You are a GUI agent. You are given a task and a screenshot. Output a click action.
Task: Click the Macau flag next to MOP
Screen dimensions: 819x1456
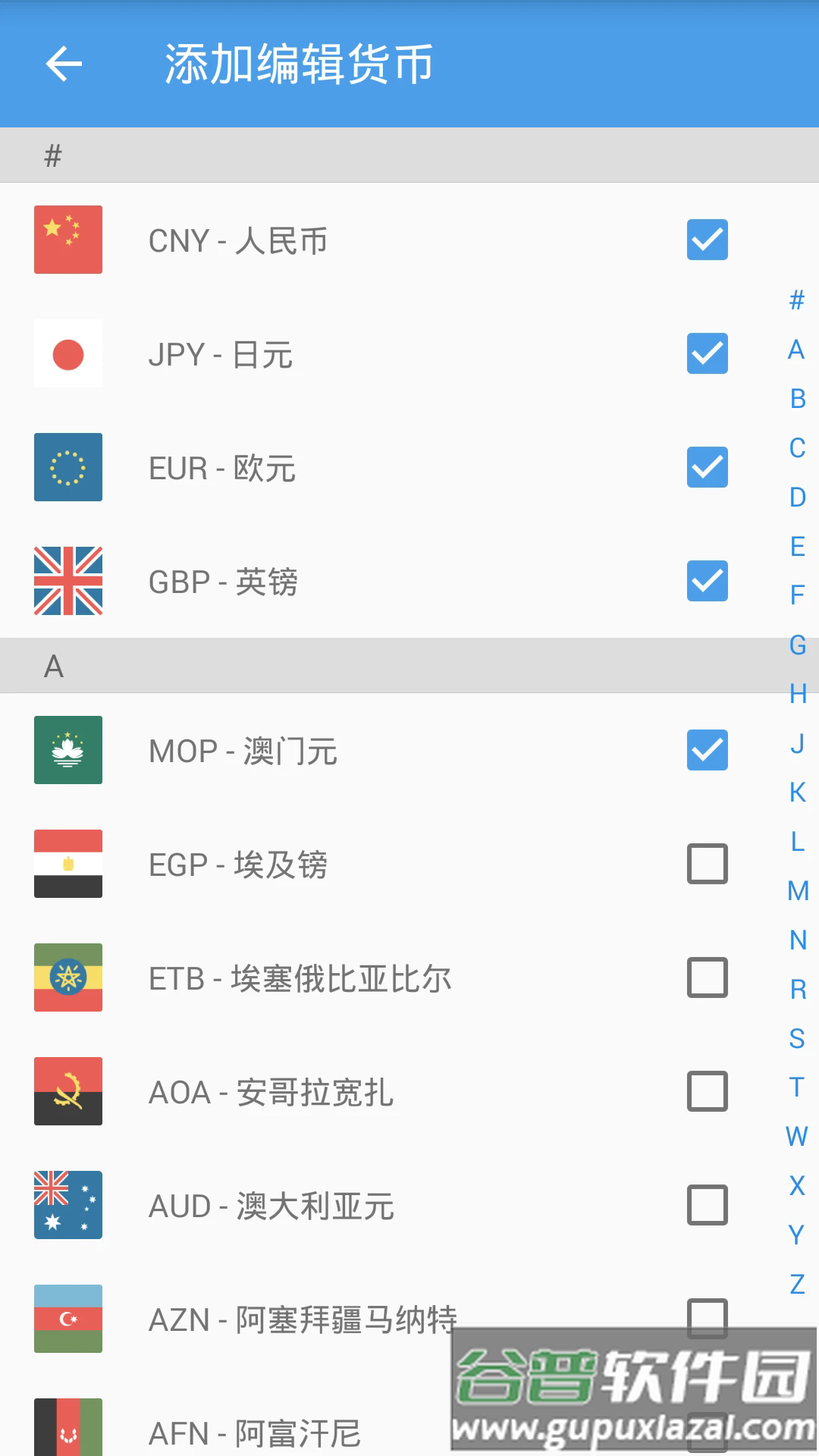(67, 750)
